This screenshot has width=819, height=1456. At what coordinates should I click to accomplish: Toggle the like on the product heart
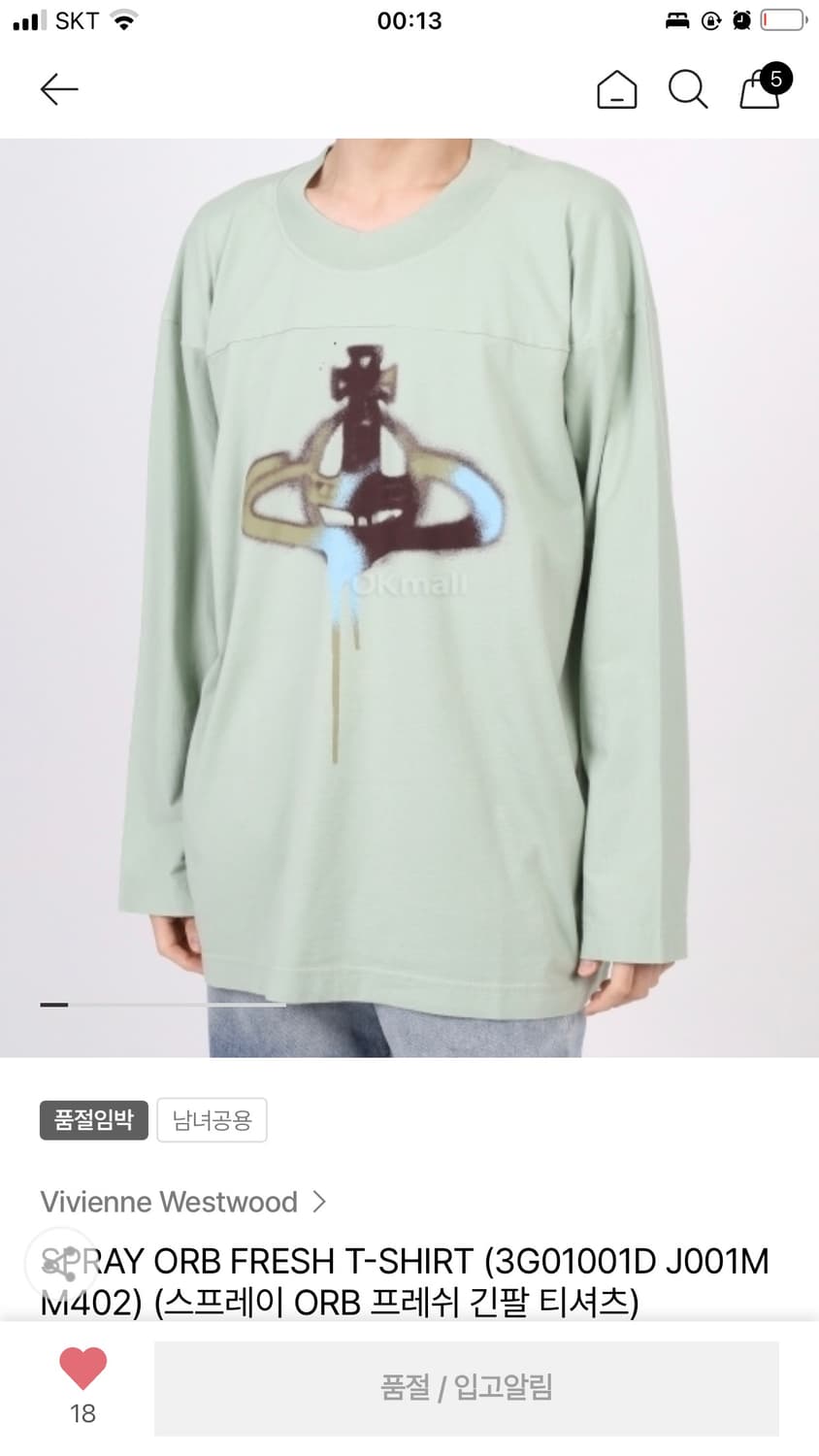coord(83,1371)
